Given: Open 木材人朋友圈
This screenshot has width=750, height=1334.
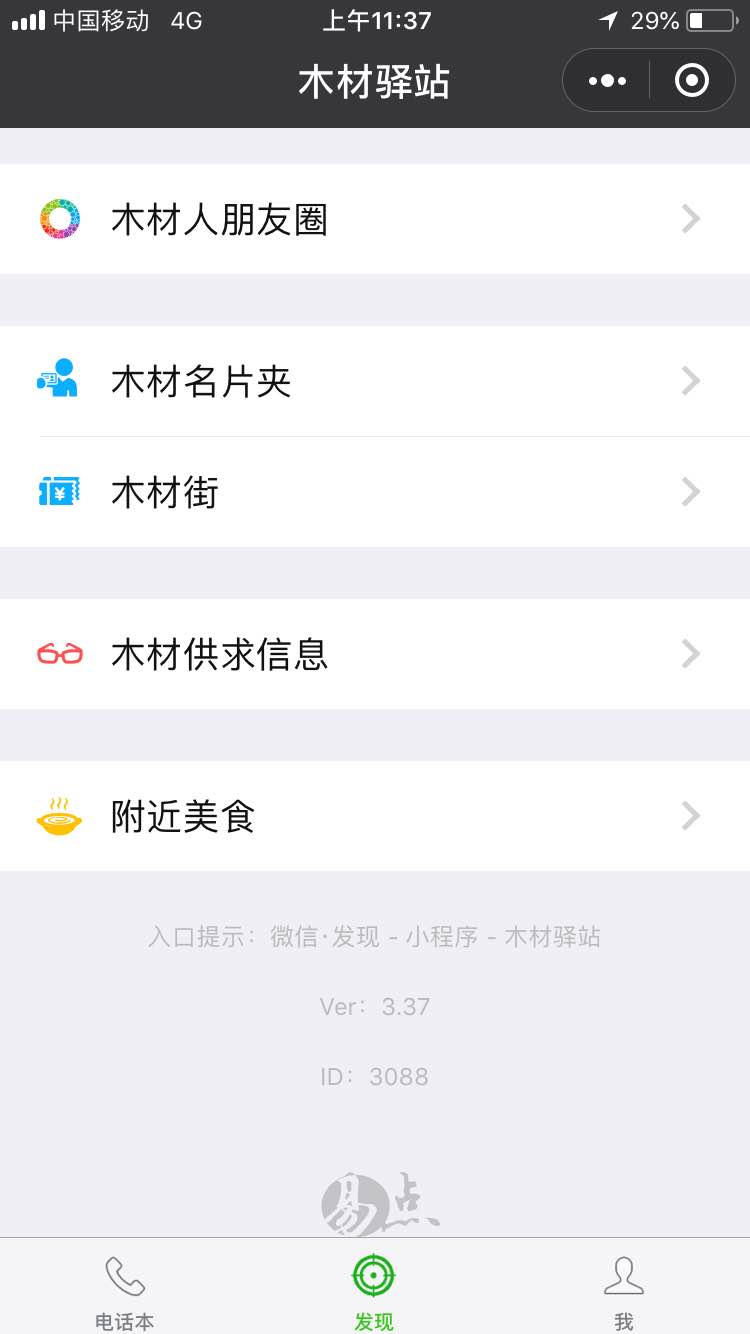Looking at the screenshot, I should 375,219.
